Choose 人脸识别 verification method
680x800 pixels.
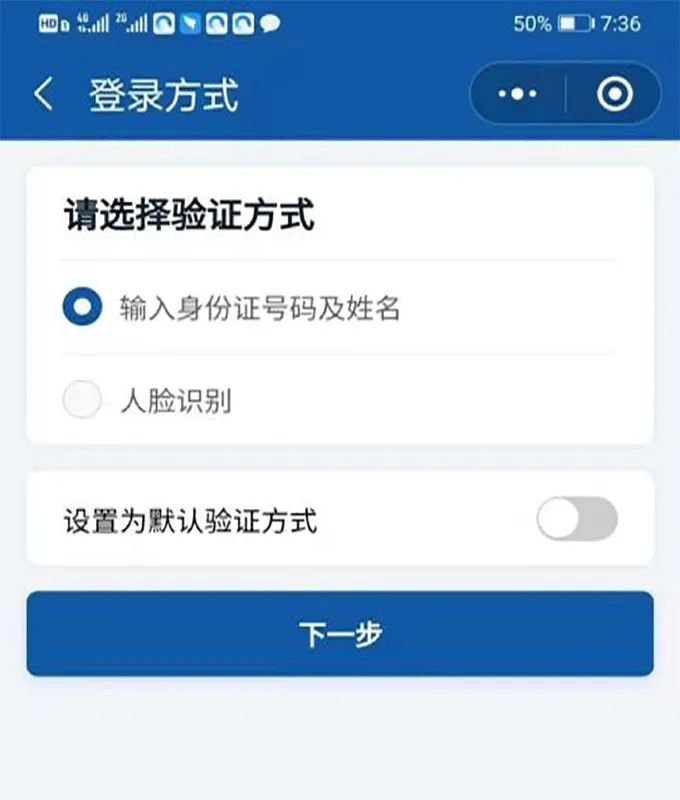pyautogui.click(x=82, y=401)
